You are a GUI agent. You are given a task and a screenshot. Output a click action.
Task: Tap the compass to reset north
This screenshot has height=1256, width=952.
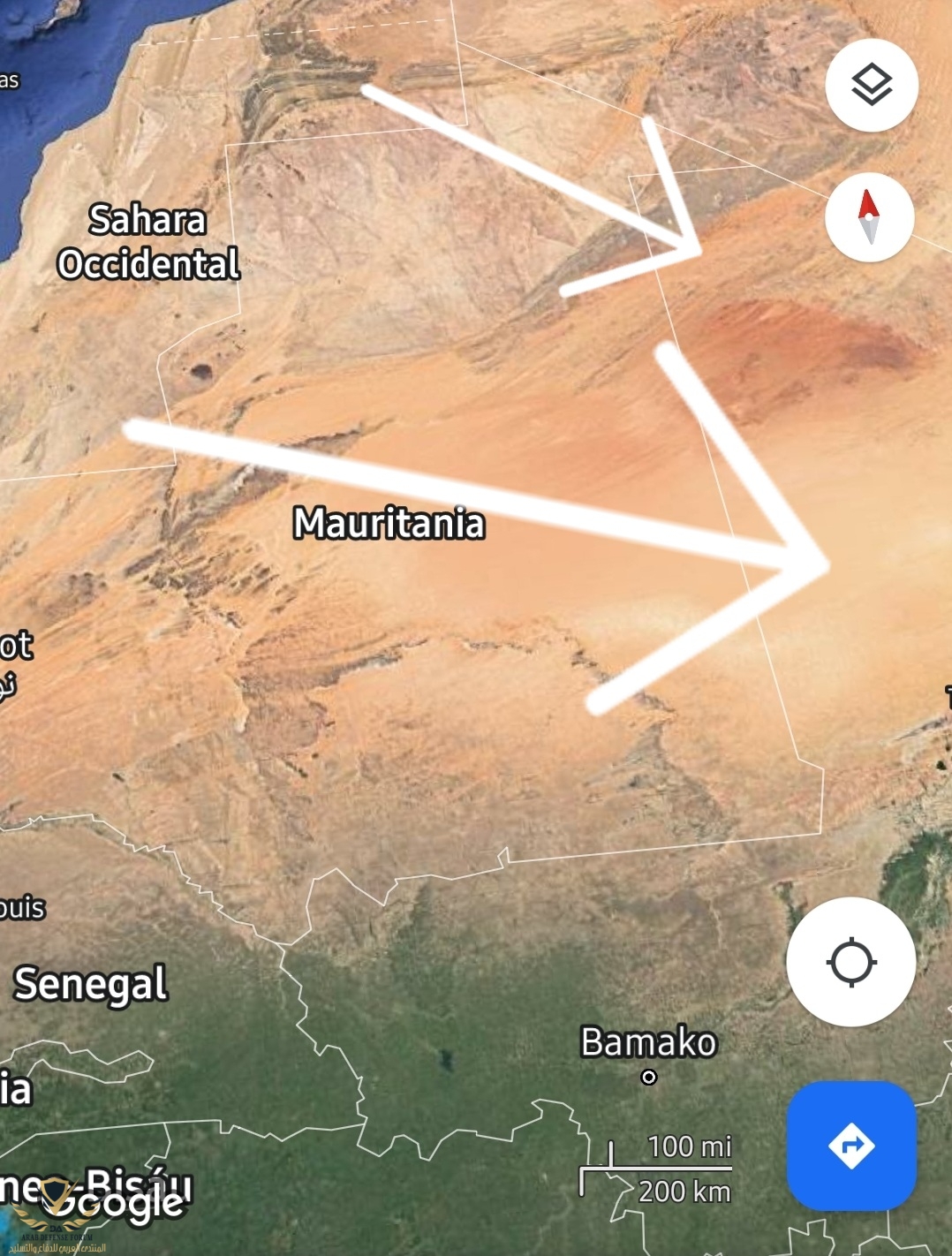pyautogui.click(x=869, y=217)
